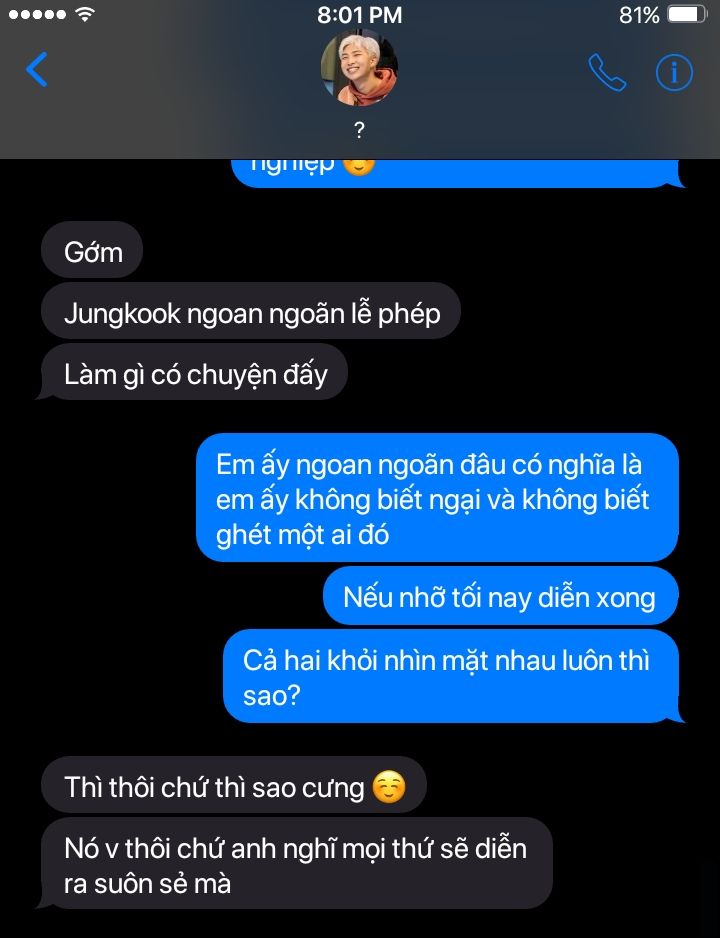Screen dimensions: 720x938
Task: Open the conversation info details
Action: click(x=674, y=72)
